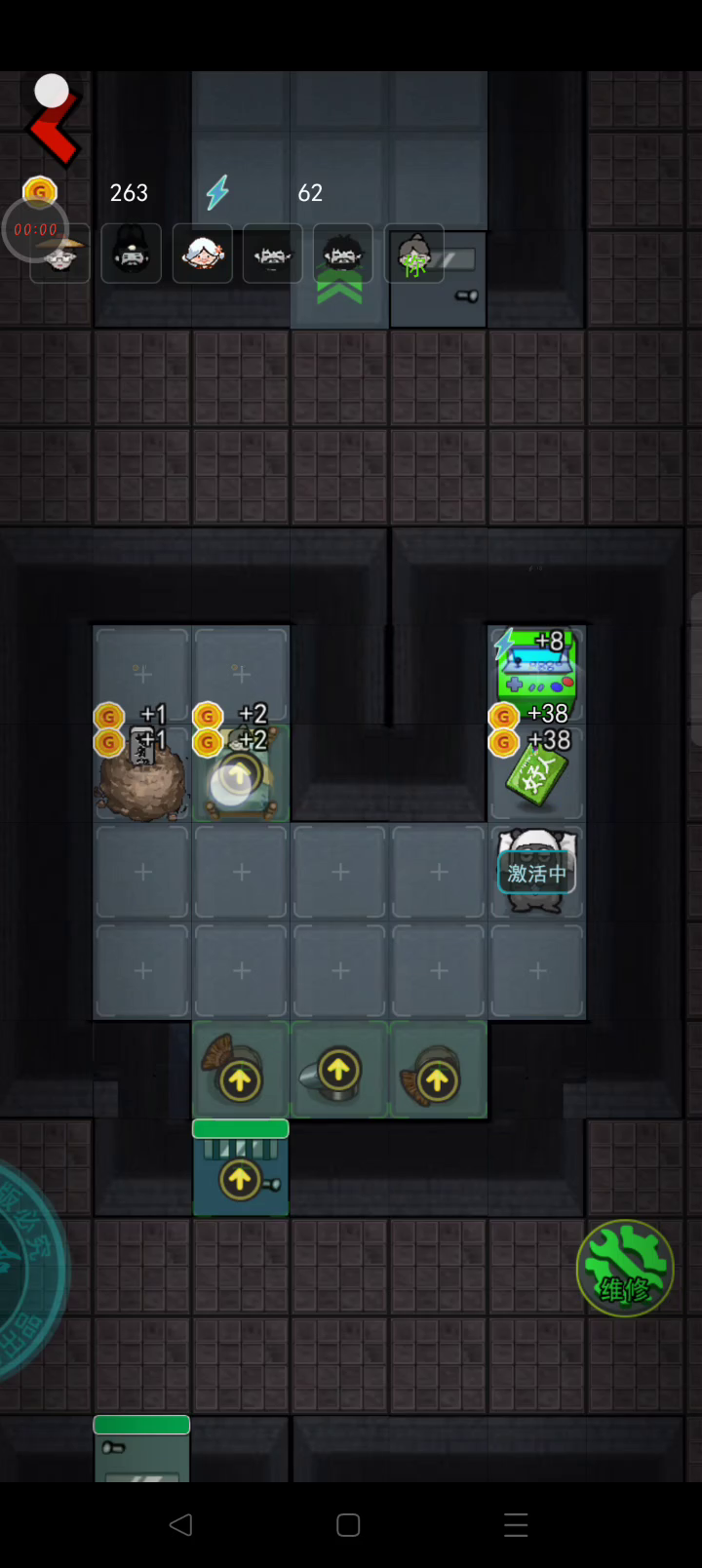Tap the upgrade arrow on the bed
Viewport: 702px width, 1568px height.
point(237,777)
